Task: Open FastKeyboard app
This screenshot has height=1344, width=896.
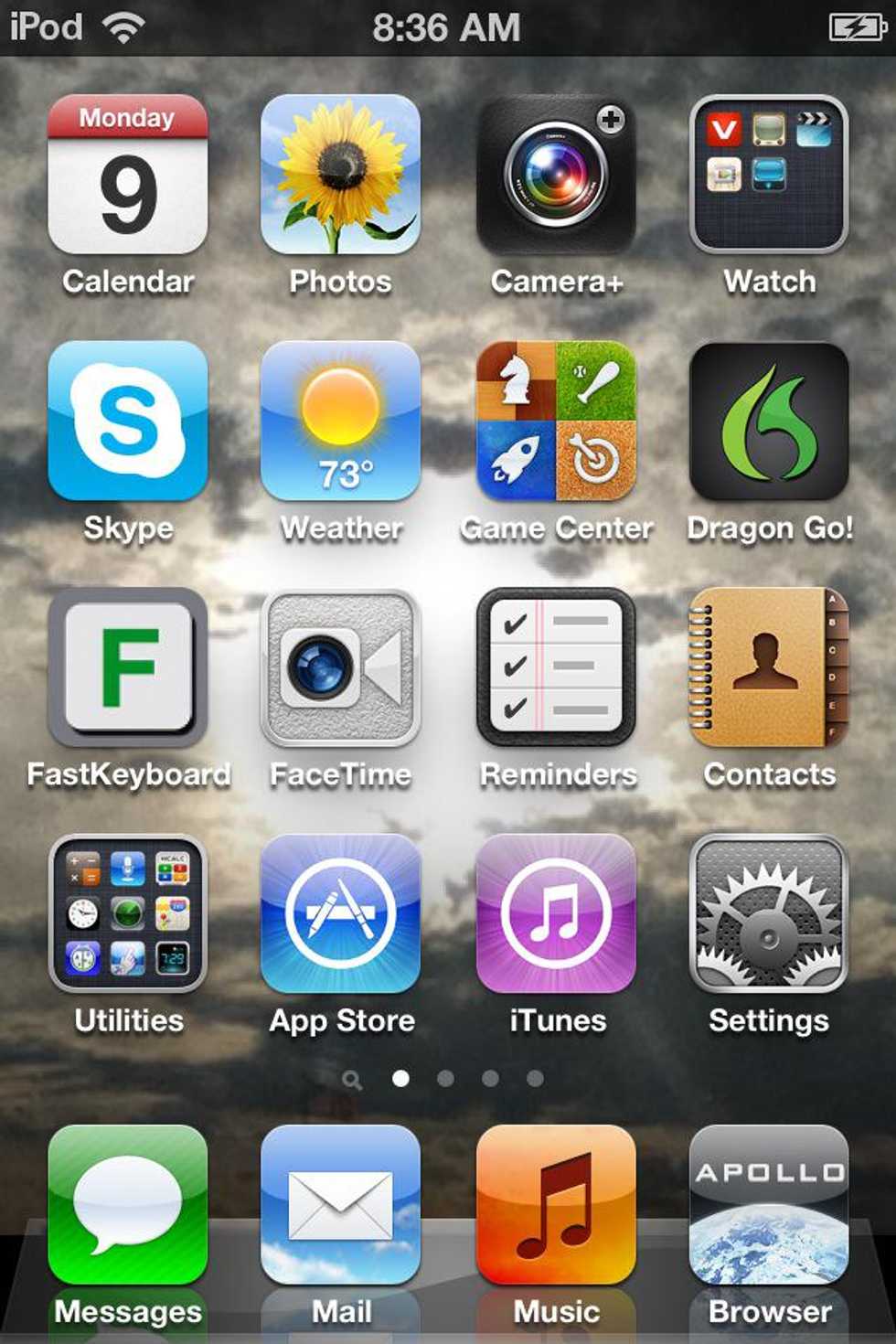Action: (x=127, y=667)
